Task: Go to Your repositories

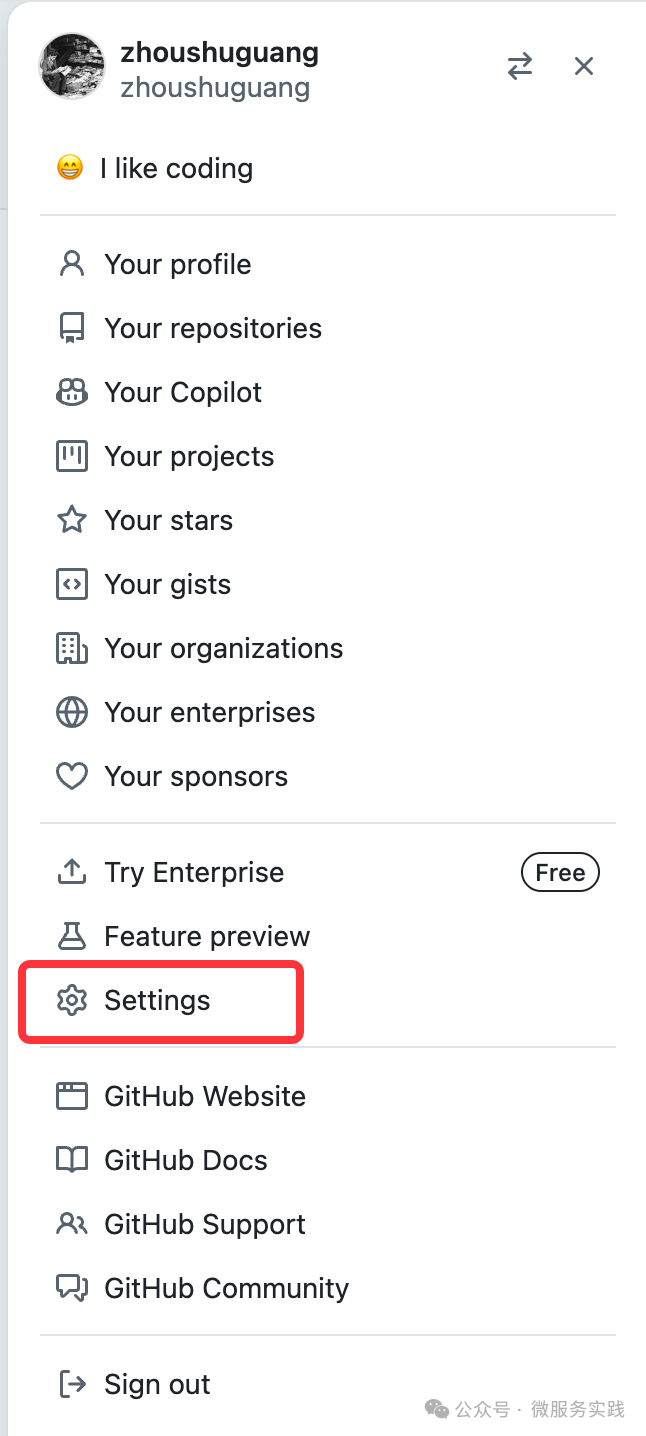Action: 328,328
